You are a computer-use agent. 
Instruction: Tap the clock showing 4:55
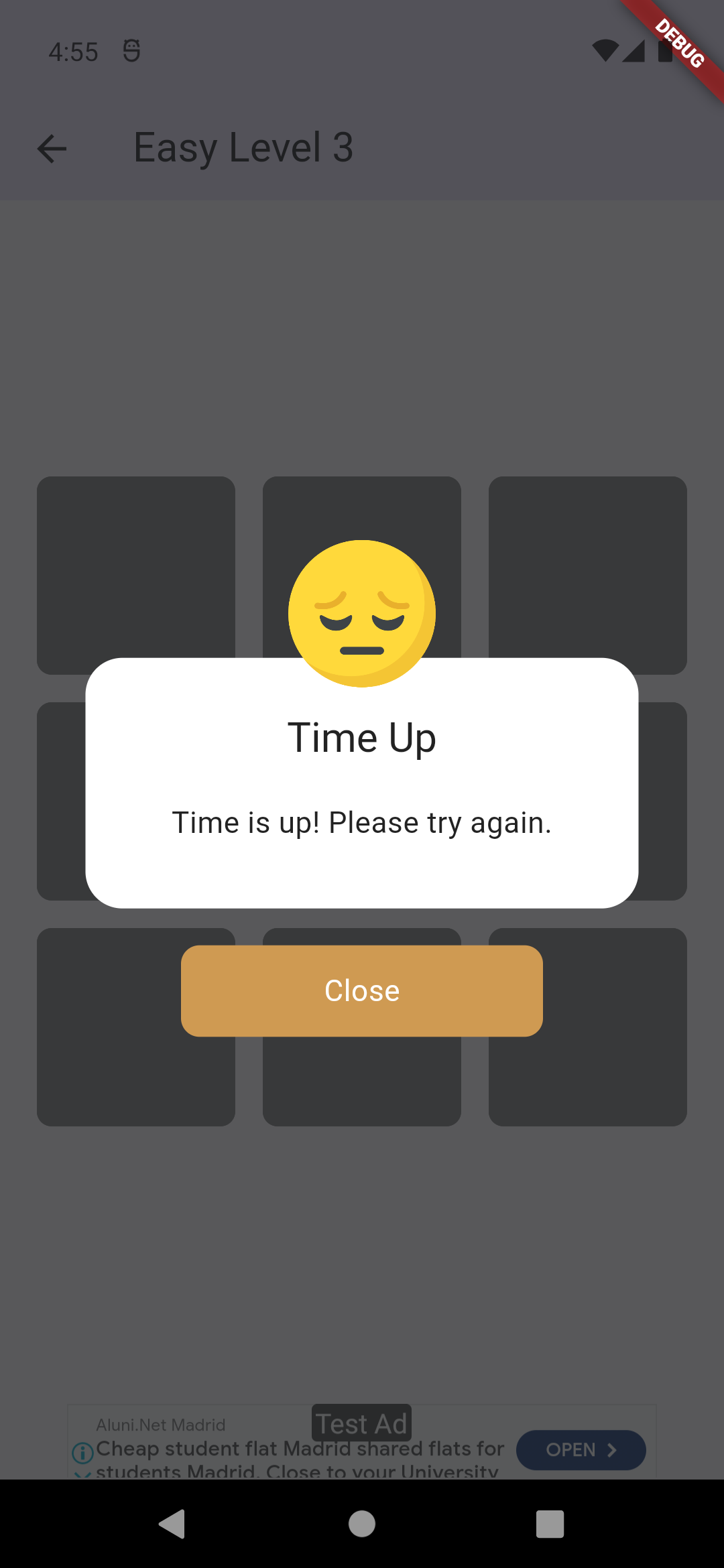point(74,51)
